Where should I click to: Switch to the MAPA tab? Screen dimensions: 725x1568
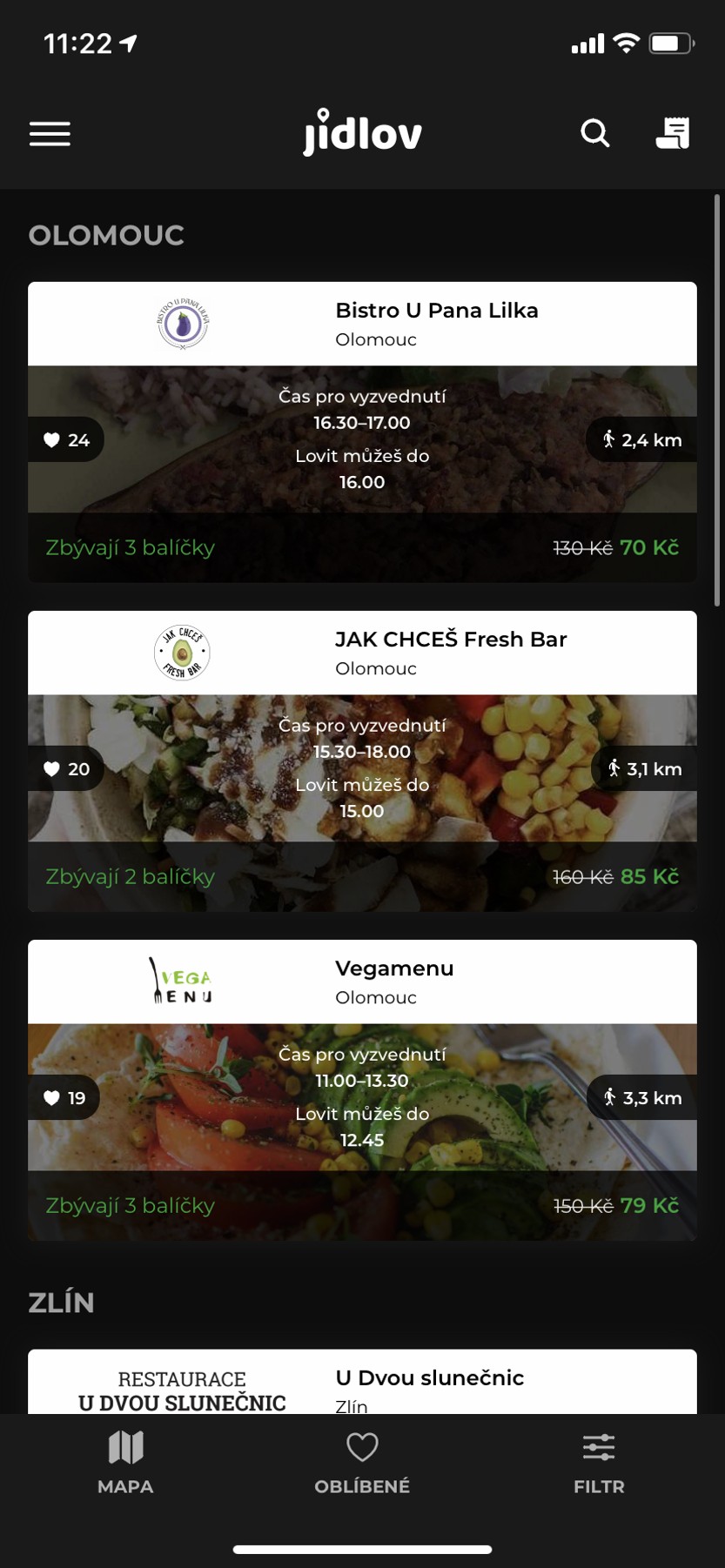(x=125, y=1463)
